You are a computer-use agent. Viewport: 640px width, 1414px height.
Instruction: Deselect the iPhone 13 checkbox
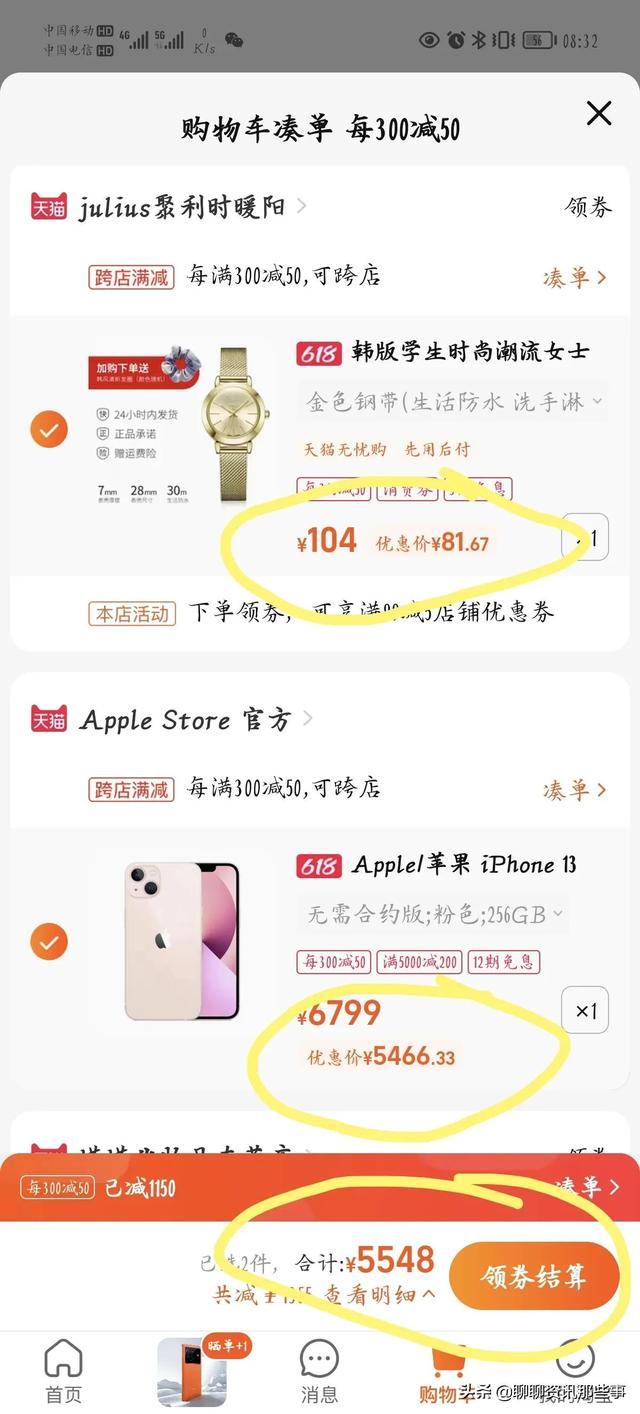49,942
